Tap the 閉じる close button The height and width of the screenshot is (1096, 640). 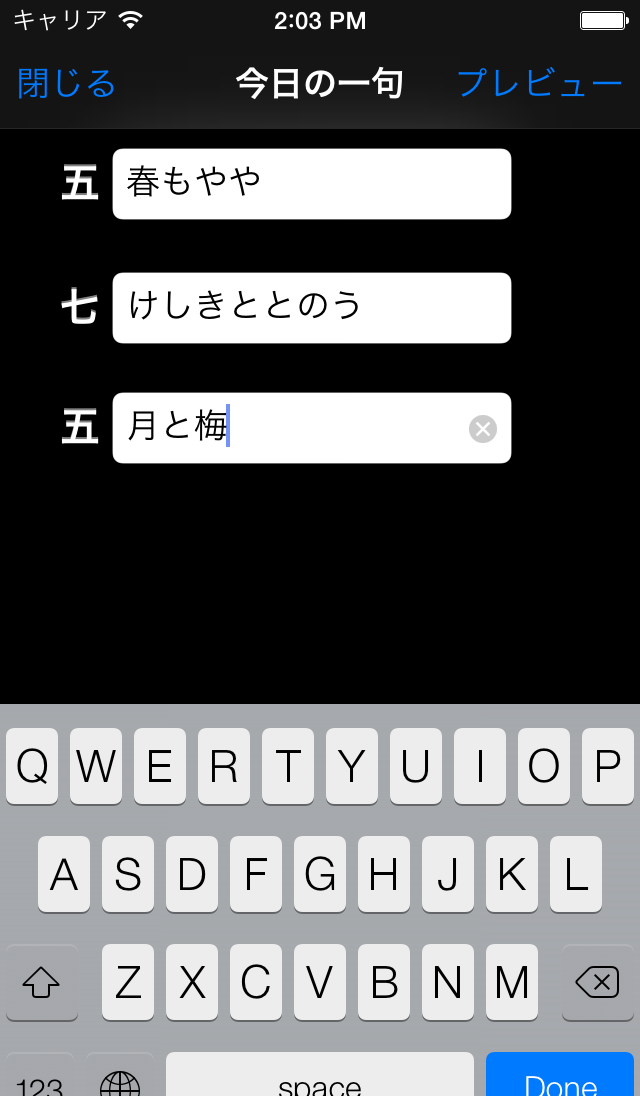click(67, 83)
